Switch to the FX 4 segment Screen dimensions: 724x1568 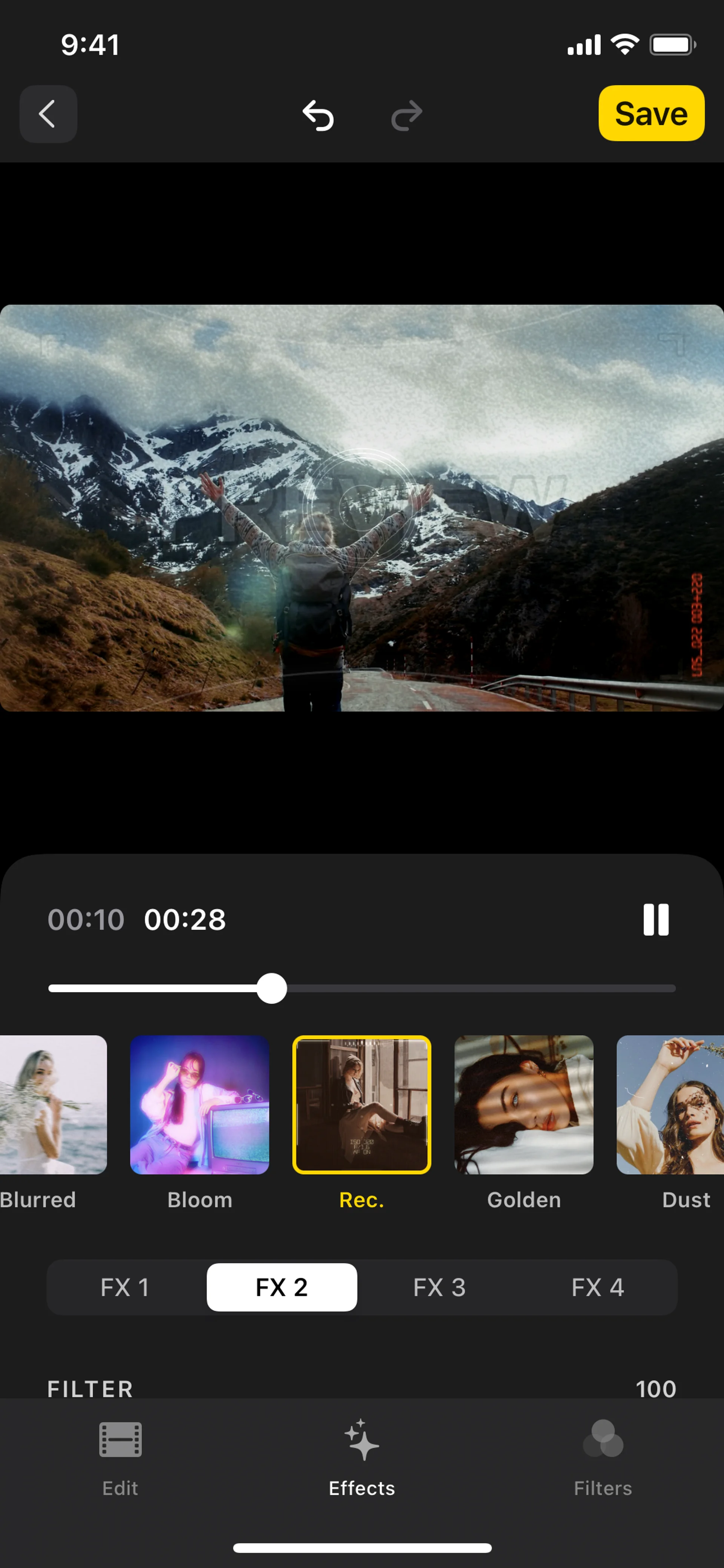pyautogui.click(x=597, y=1287)
